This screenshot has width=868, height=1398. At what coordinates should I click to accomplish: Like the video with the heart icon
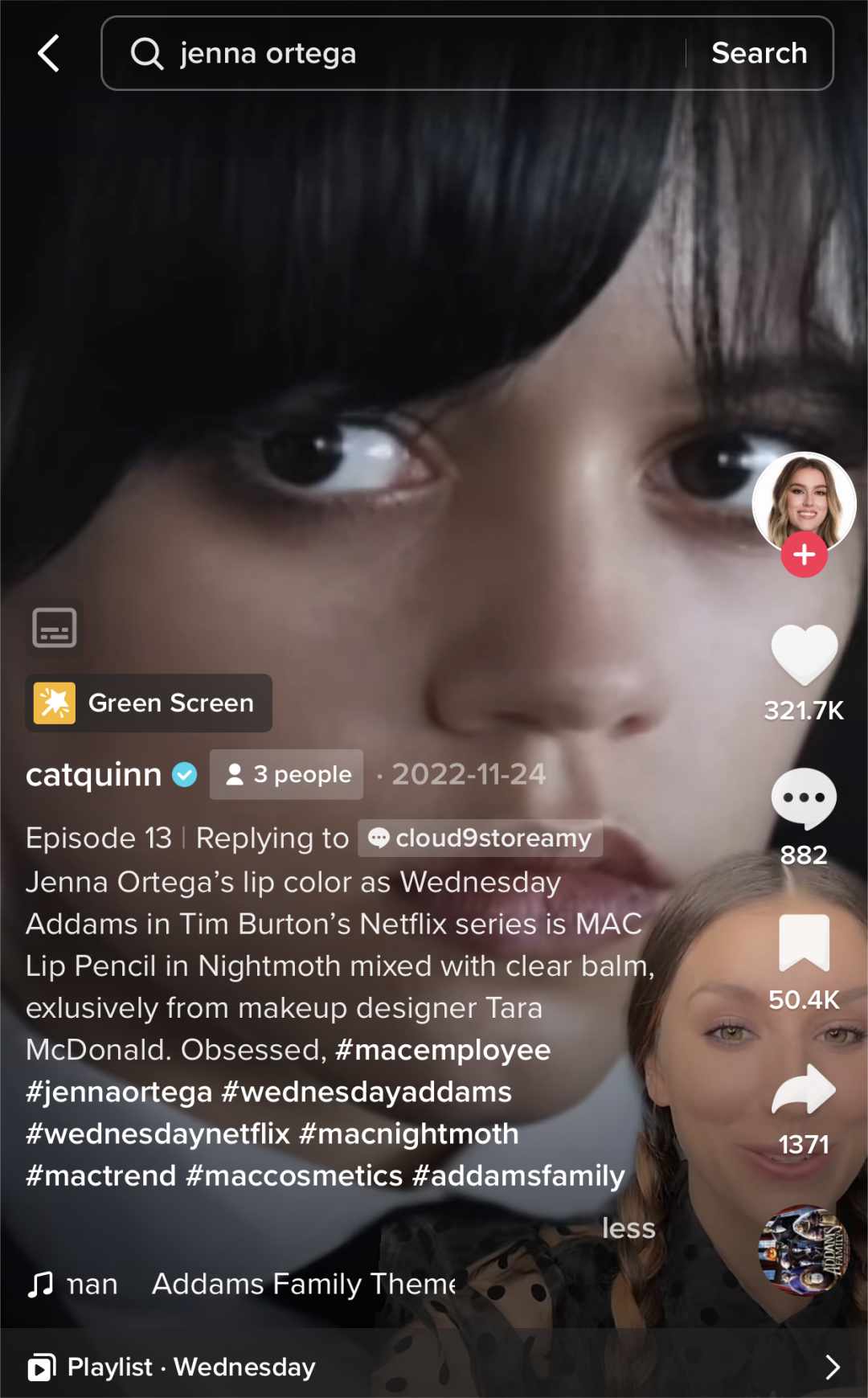[804, 655]
